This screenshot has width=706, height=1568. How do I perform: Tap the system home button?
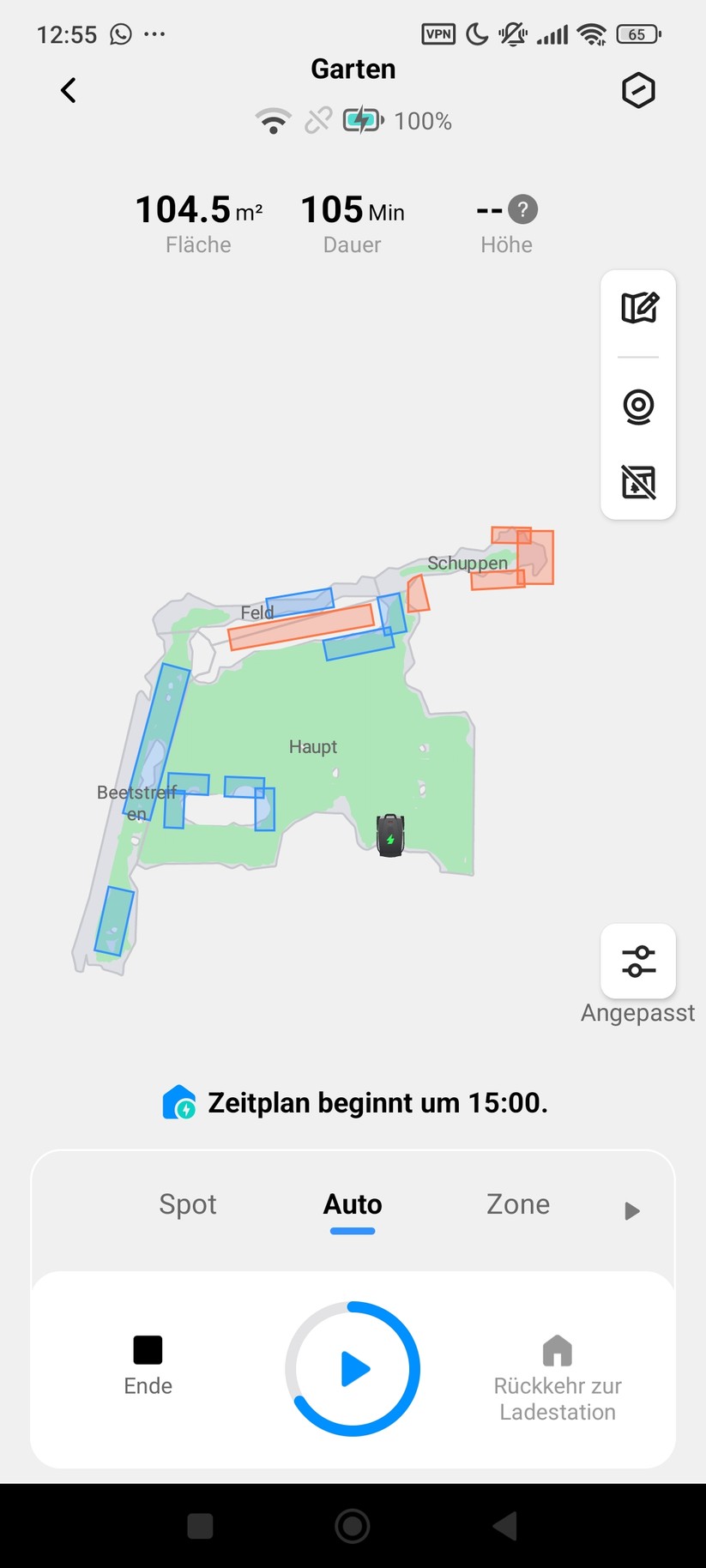tap(353, 1526)
